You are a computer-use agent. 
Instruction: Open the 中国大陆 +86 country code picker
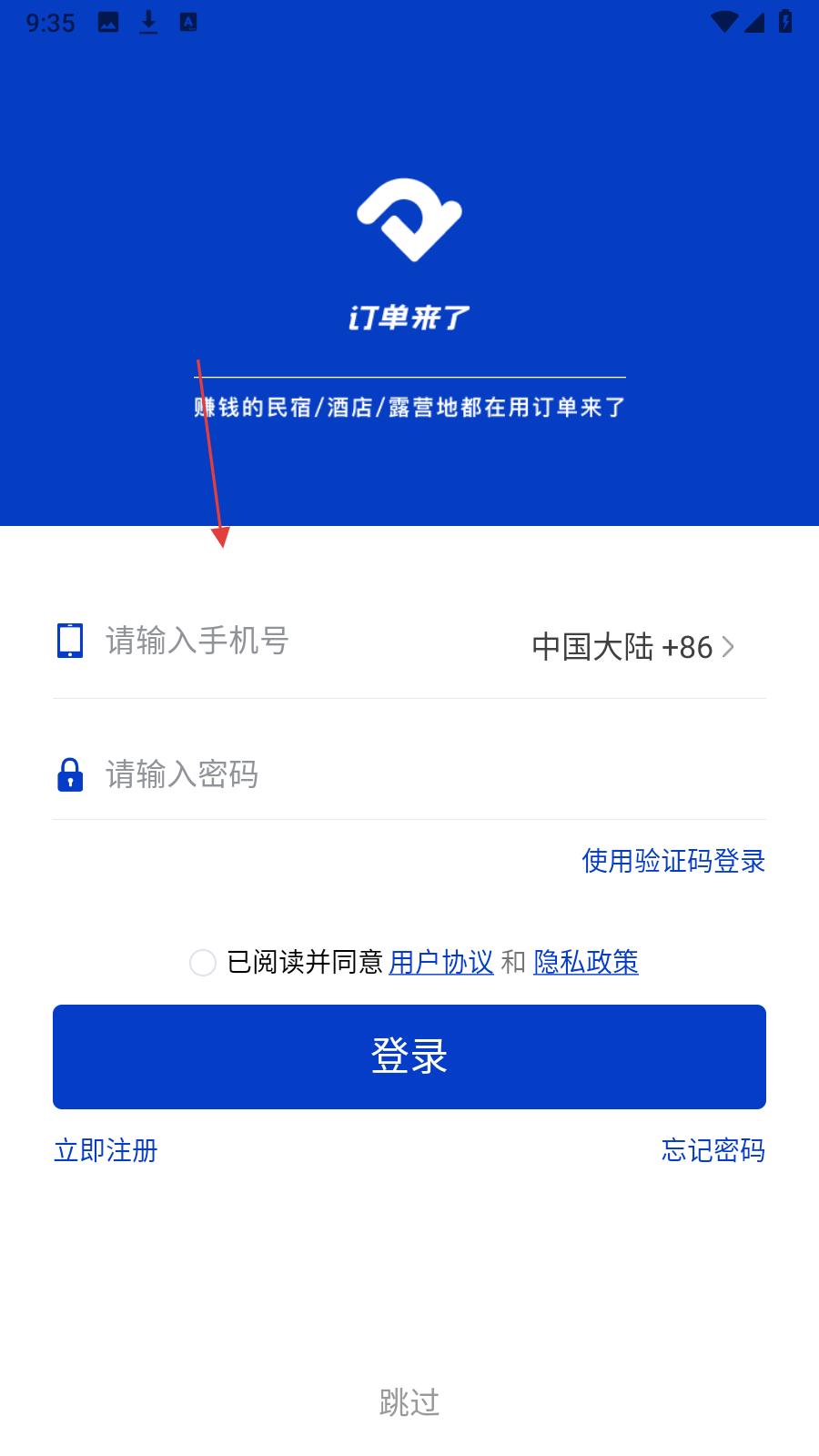point(632,647)
